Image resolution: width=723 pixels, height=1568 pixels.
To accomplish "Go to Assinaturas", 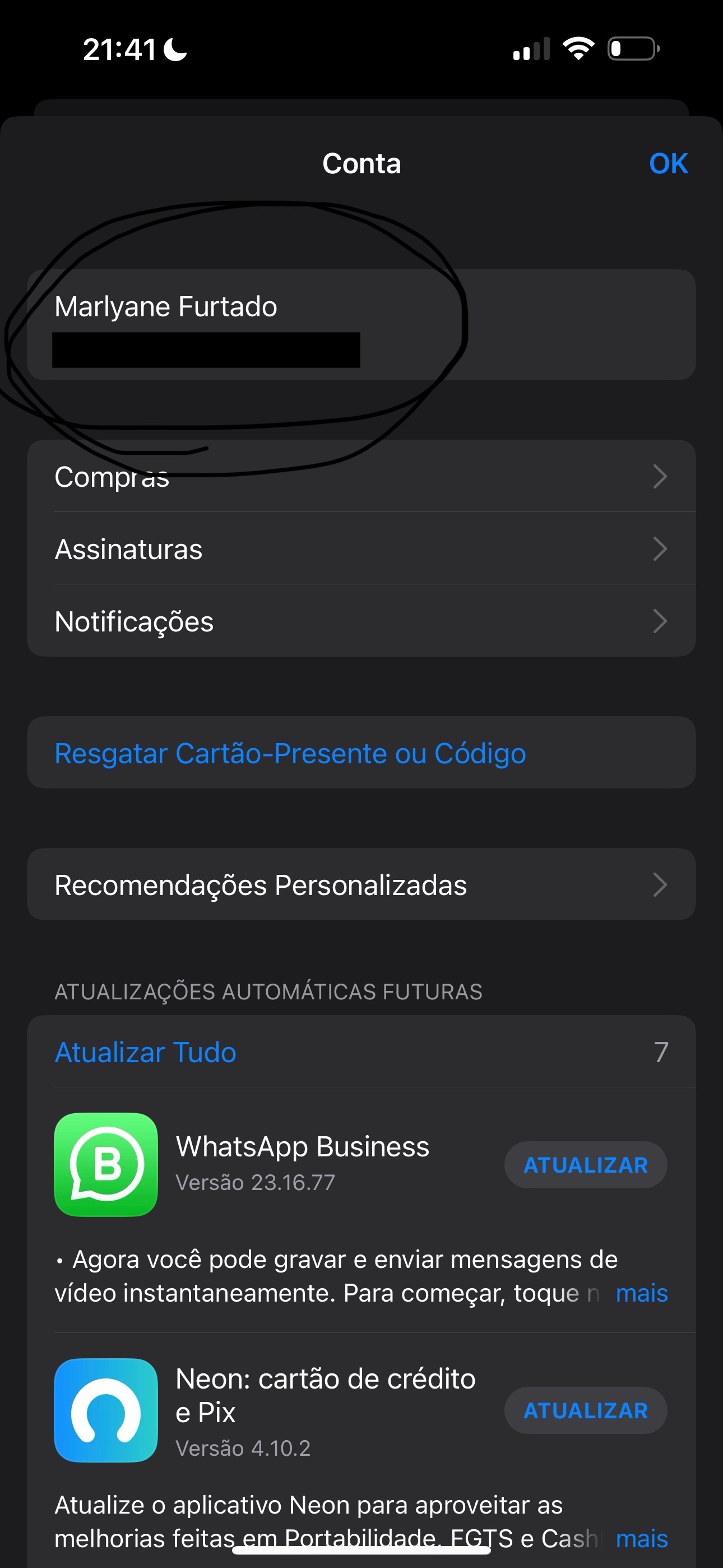I will (x=360, y=549).
